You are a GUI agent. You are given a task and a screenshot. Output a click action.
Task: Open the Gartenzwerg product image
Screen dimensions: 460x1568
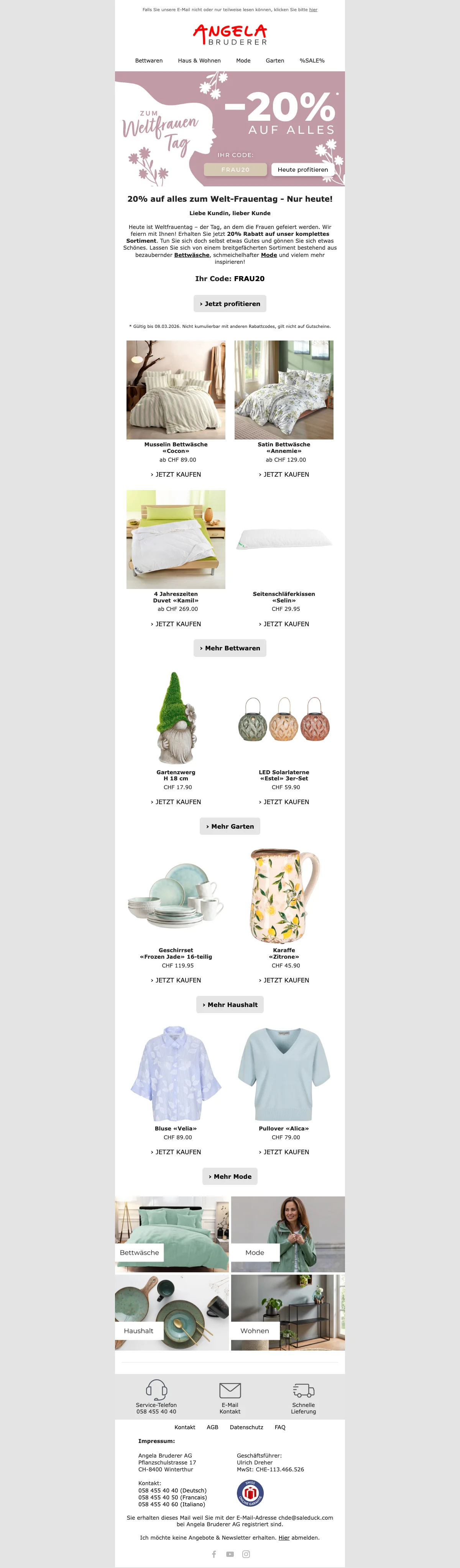(x=176, y=718)
